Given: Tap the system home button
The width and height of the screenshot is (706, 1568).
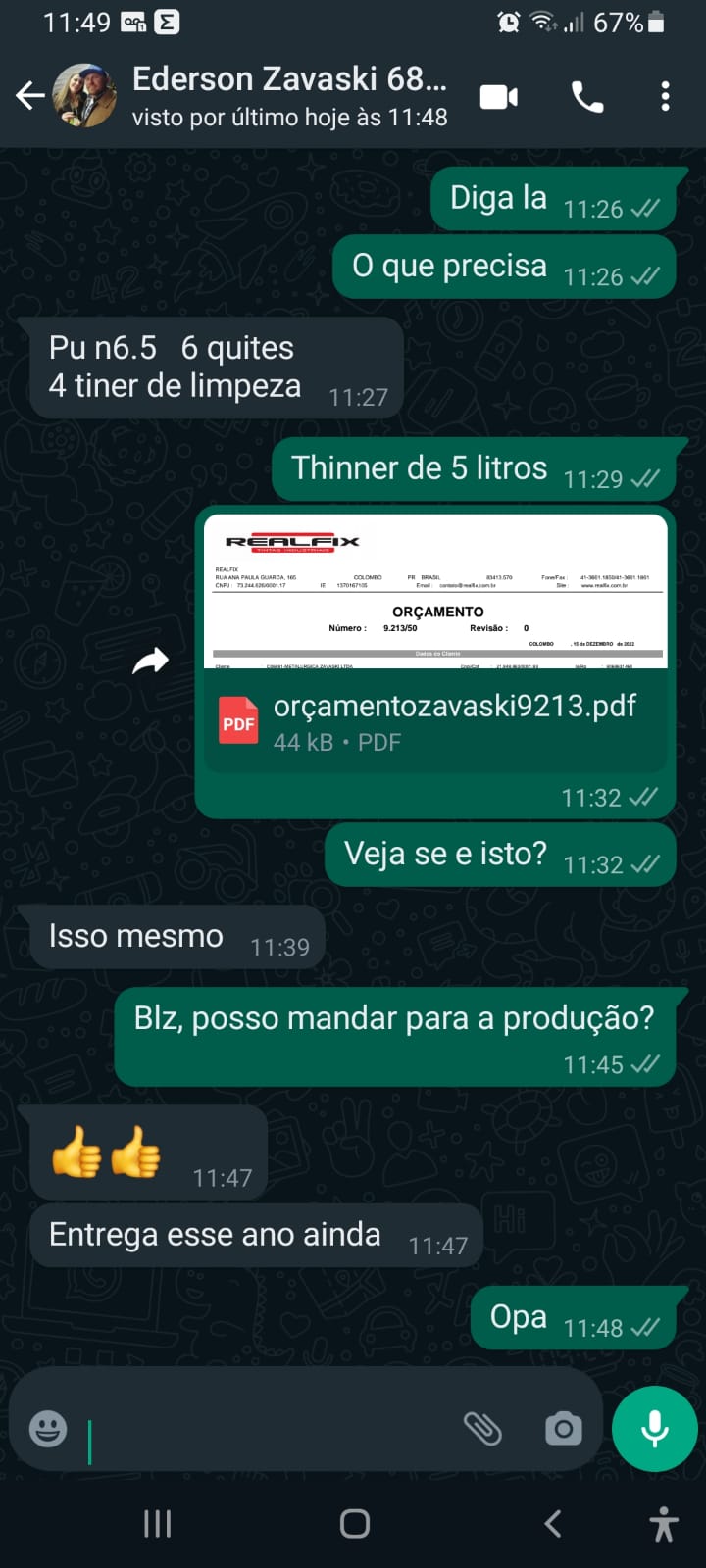Looking at the screenshot, I should tap(354, 1523).
